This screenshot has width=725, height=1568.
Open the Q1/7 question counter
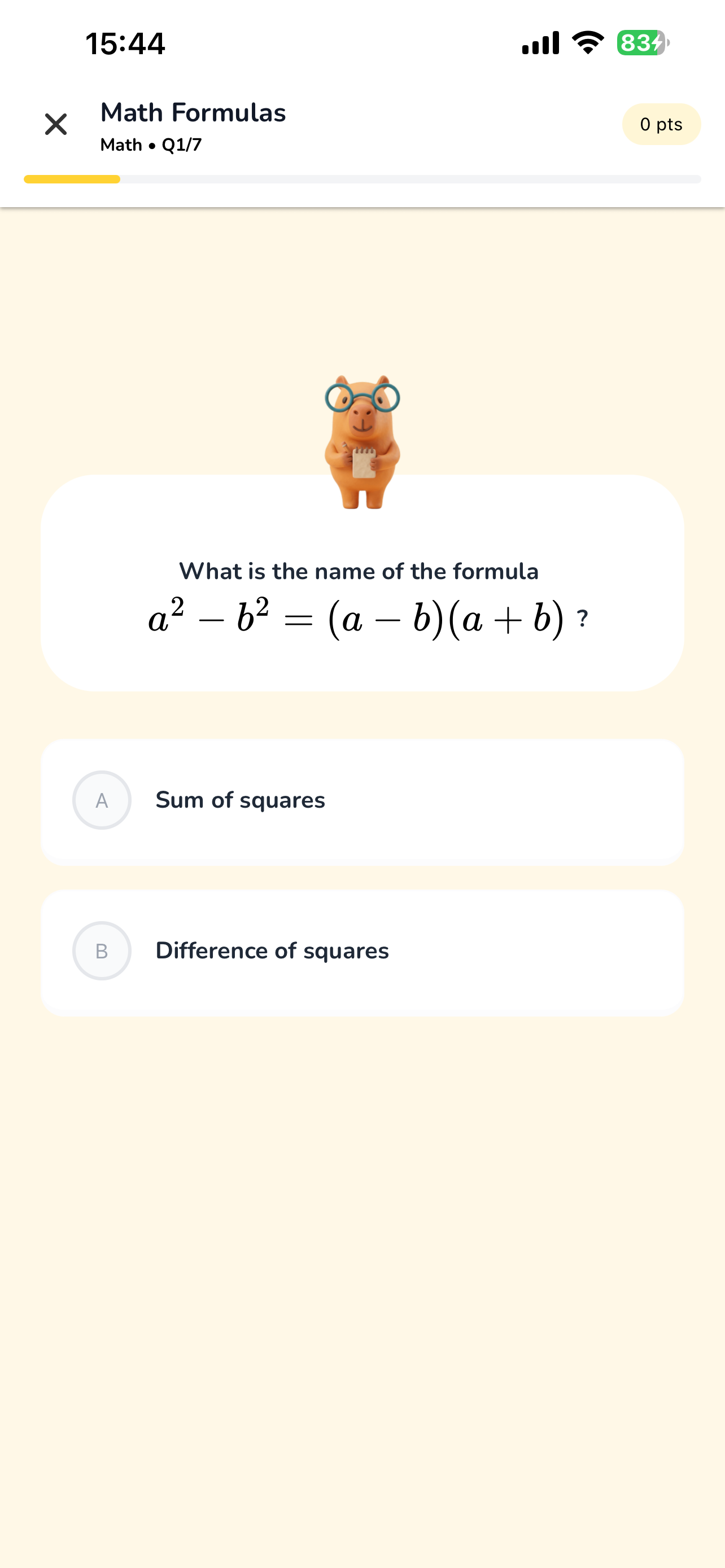pyautogui.click(x=180, y=145)
